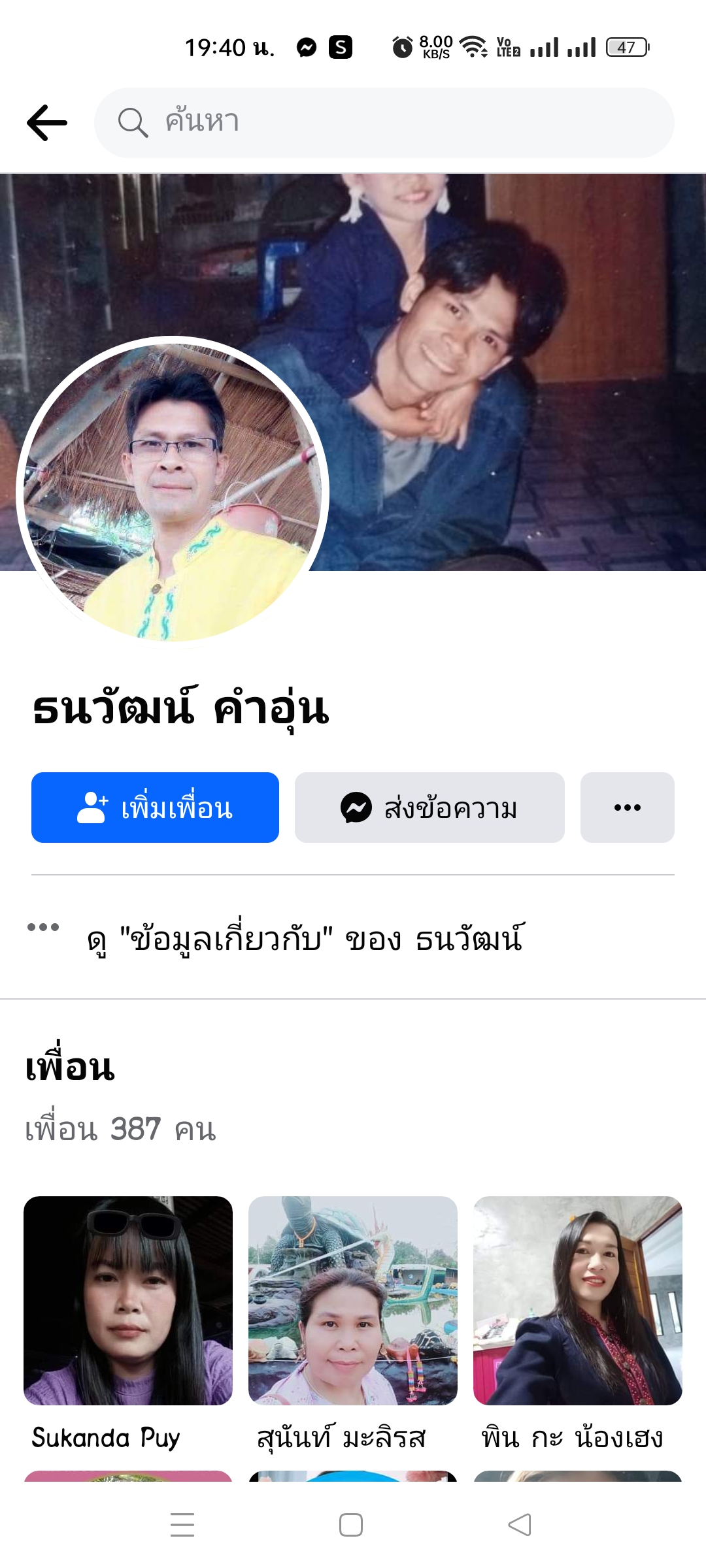Go back using the top arrow
Image resolution: width=706 pixels, height=1568 pixels.
47,123
